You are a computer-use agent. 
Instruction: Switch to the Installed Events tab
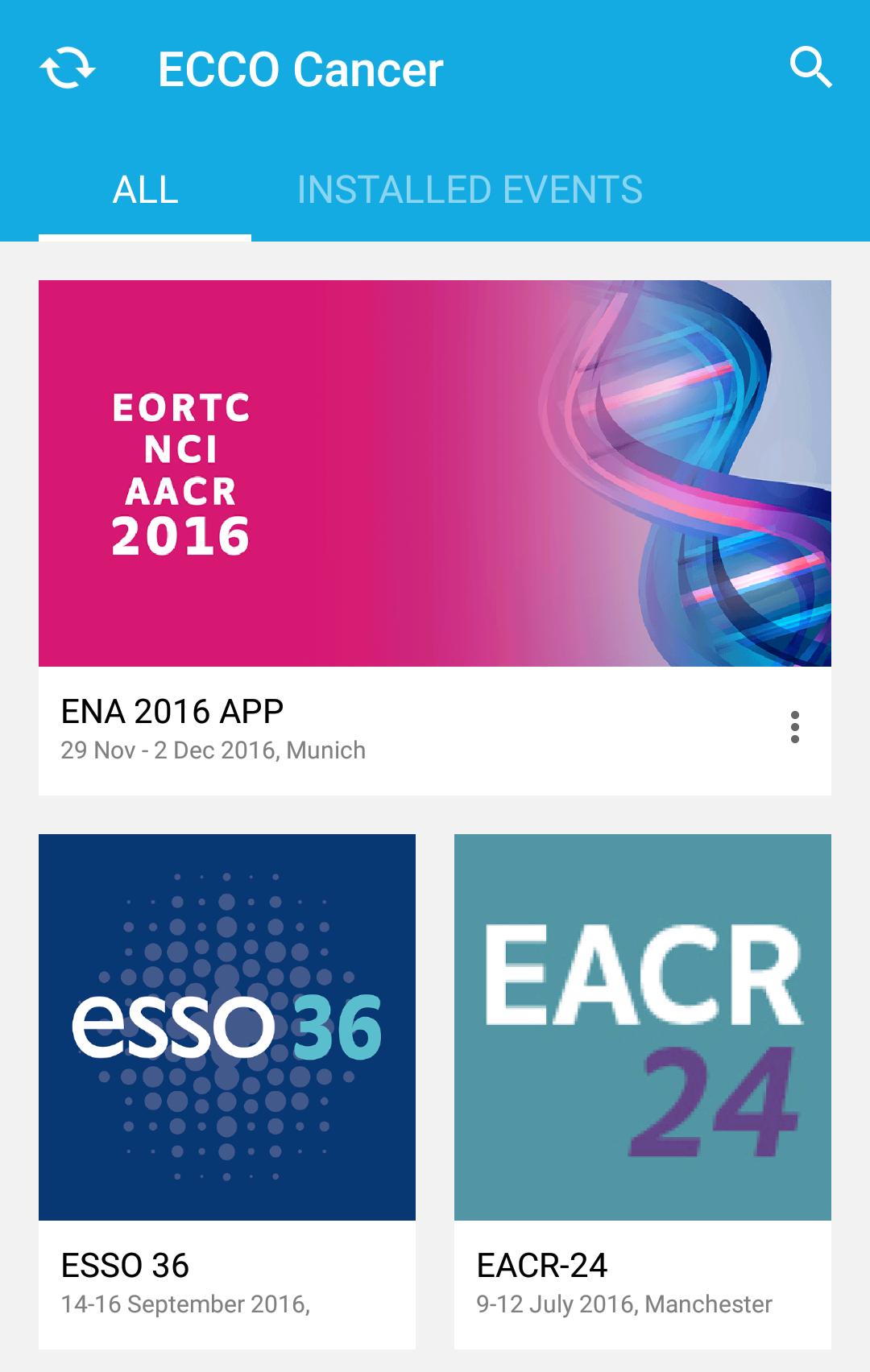[470, 191]
